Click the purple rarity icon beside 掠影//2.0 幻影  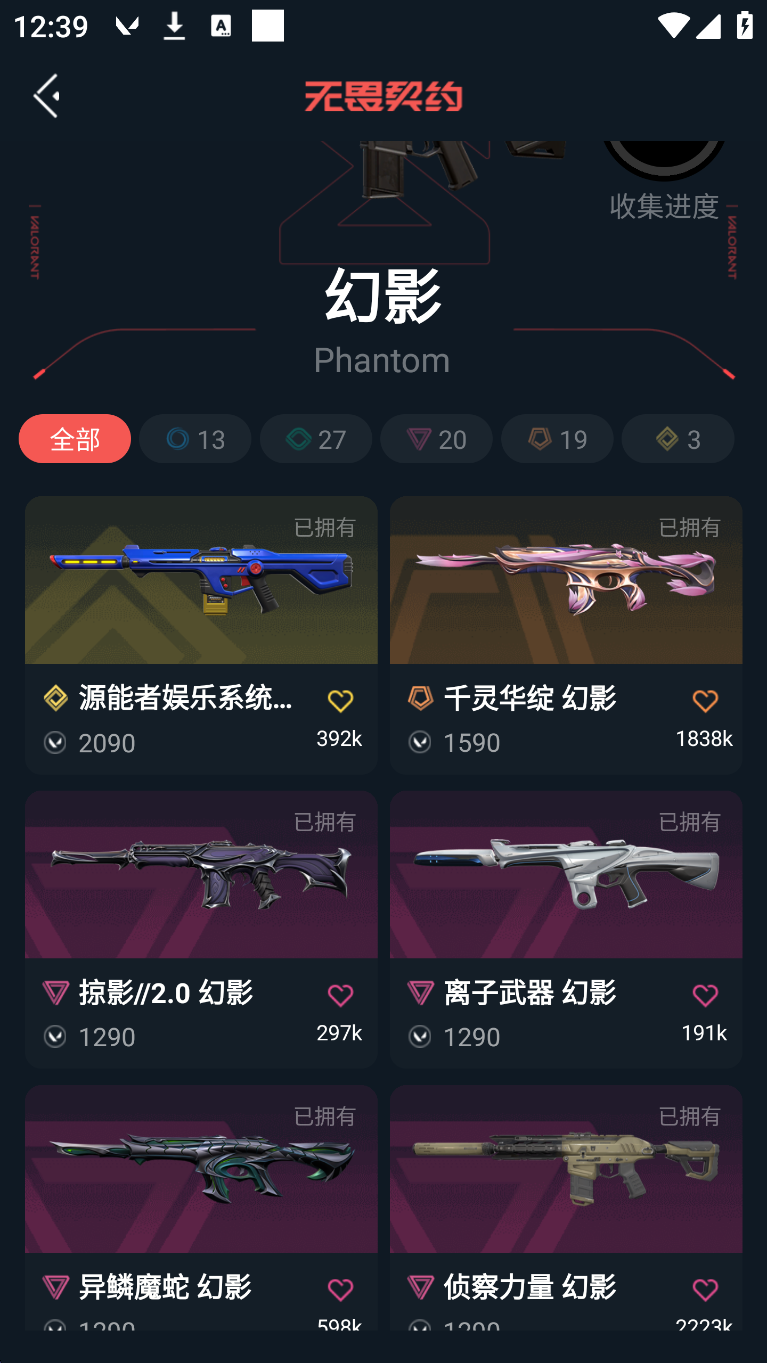(56, 993)
